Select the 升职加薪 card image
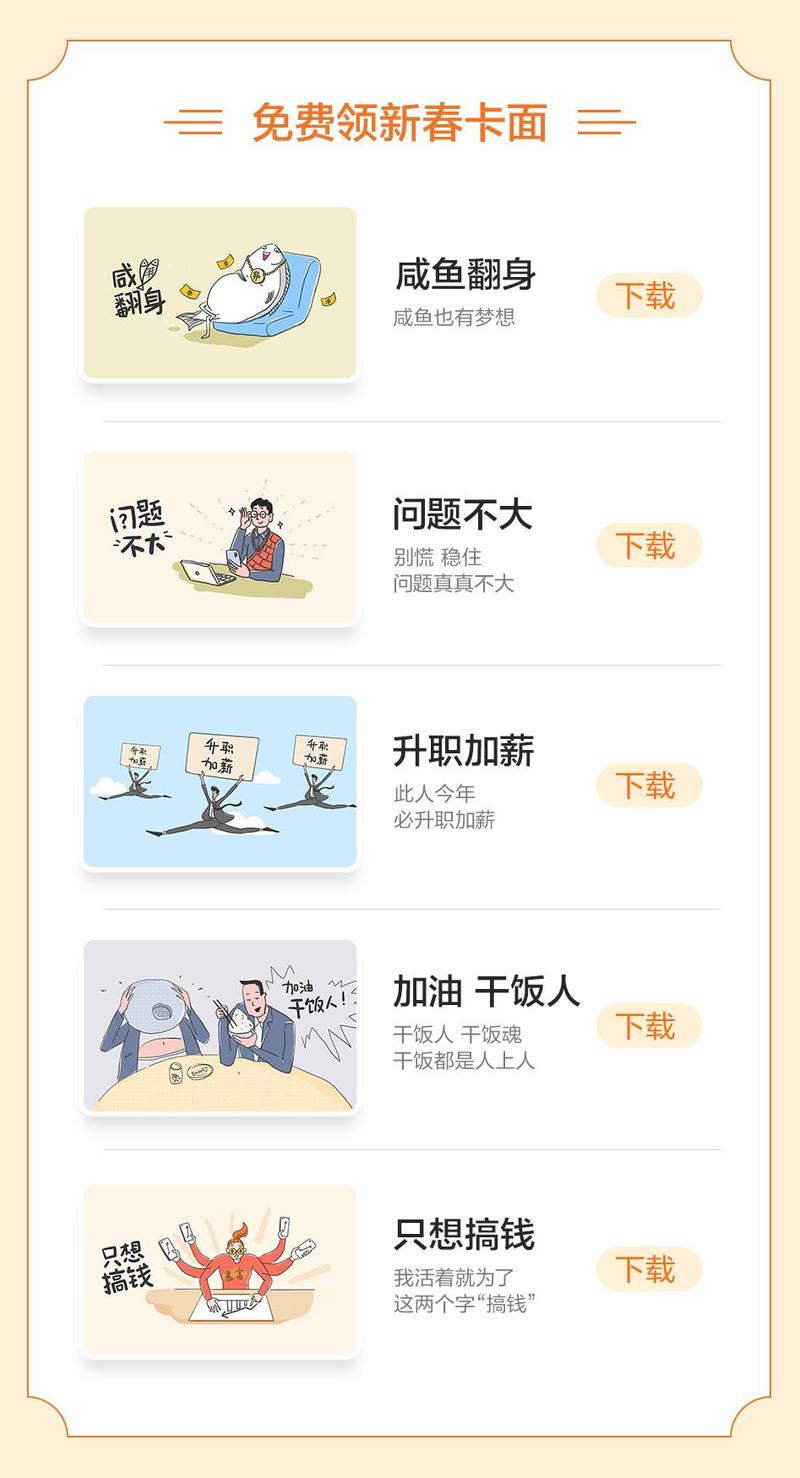This screenshot has width=800, height=1478. pyautogui.click(x=220, y=781)
